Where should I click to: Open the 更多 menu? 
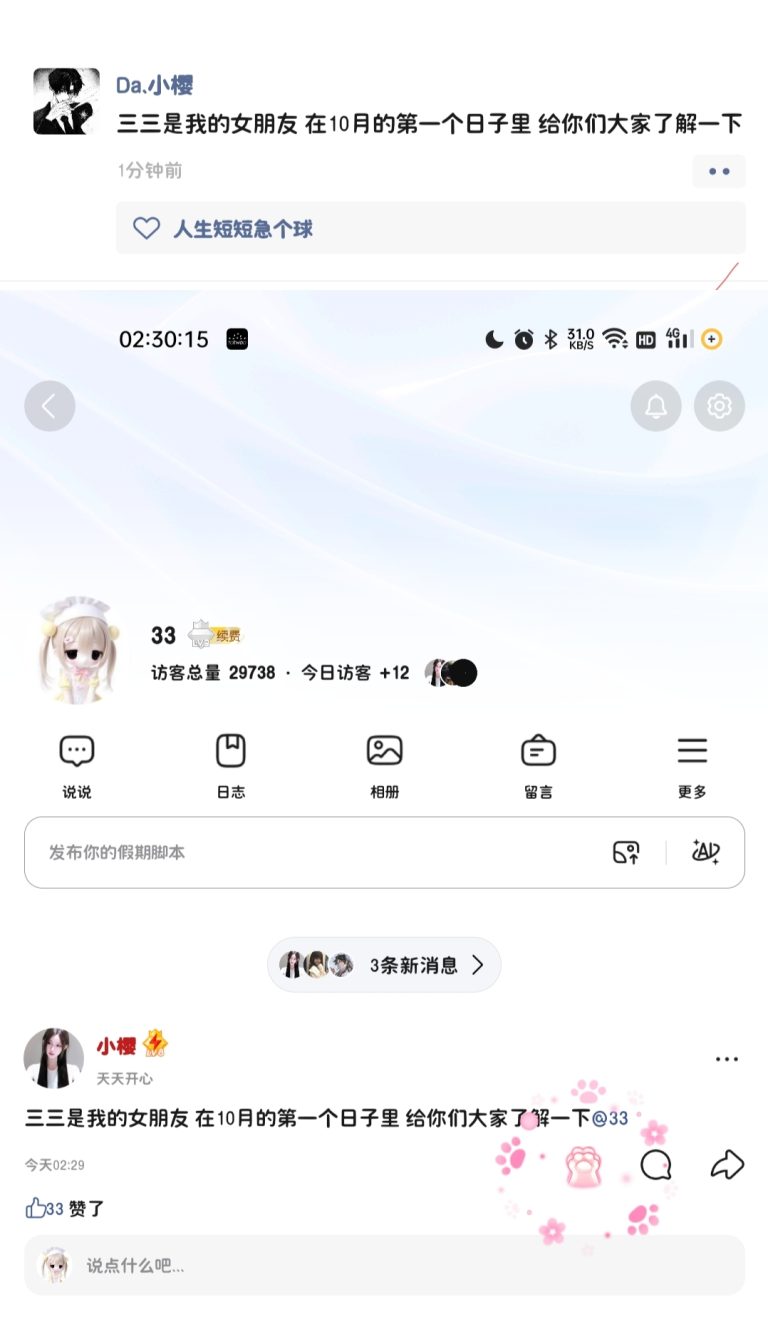pos(692,766)
